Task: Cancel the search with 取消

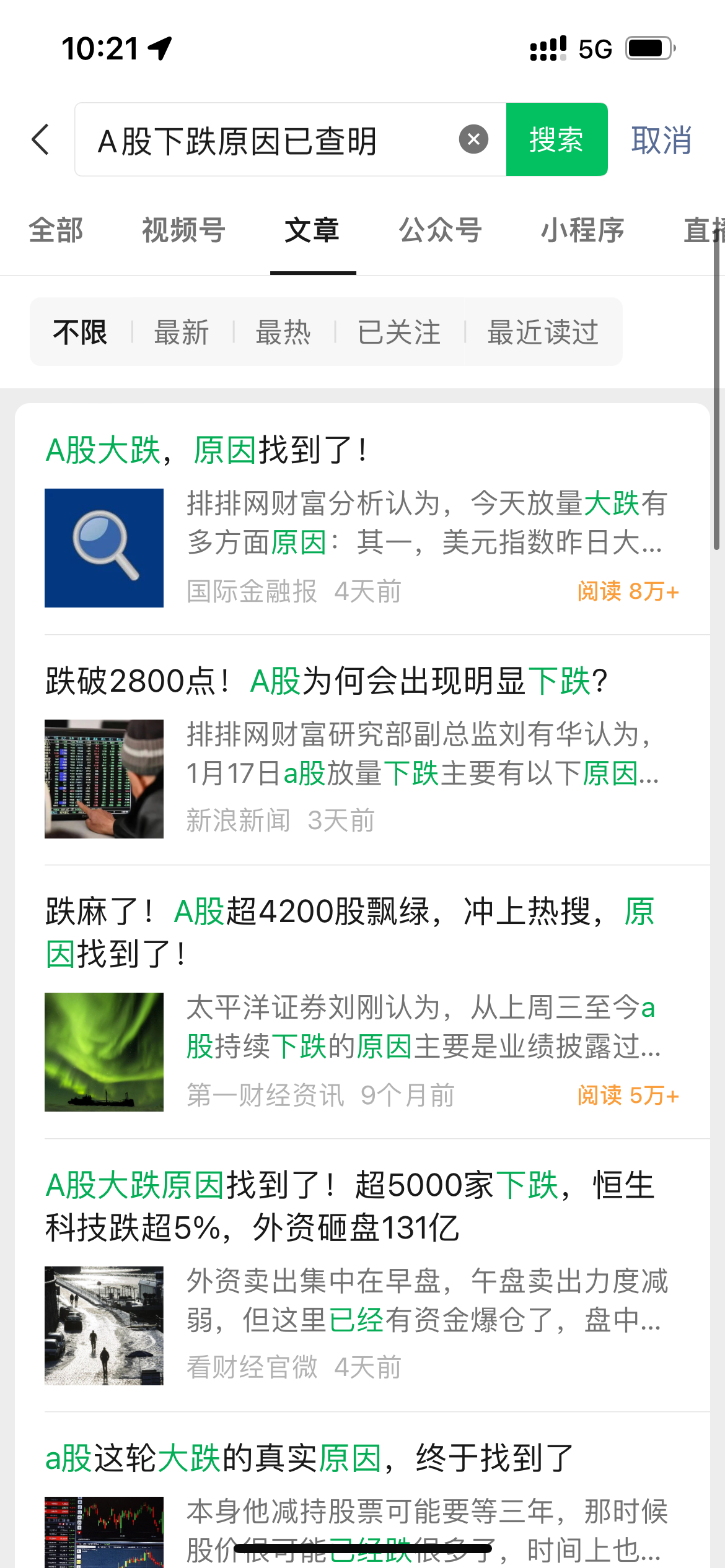Action: coord(661,140)
